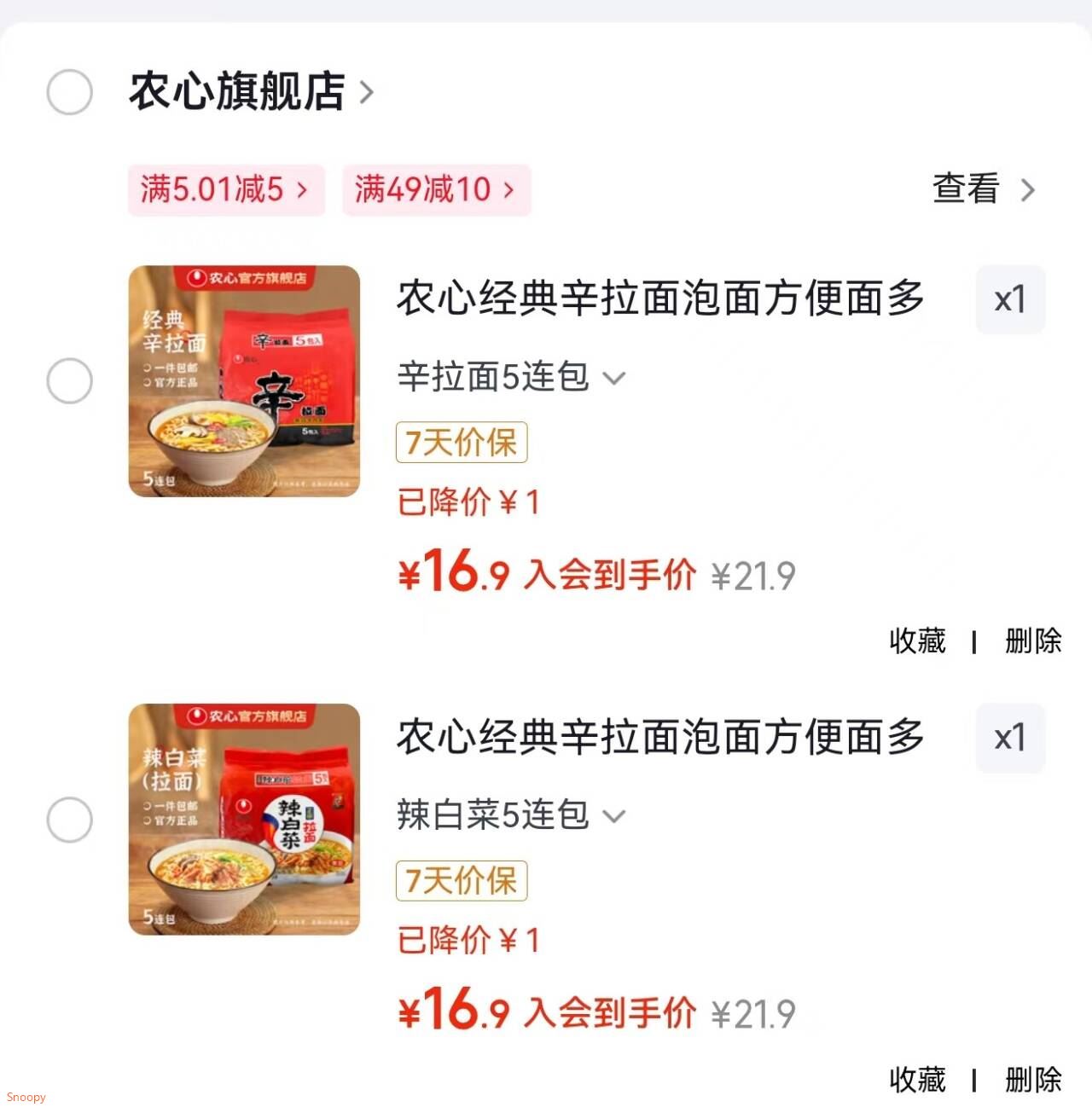The image size is (1092, 1107).
Task: Select the 农心旗舰店 store checkbox
Action: [x=69, y=91]
